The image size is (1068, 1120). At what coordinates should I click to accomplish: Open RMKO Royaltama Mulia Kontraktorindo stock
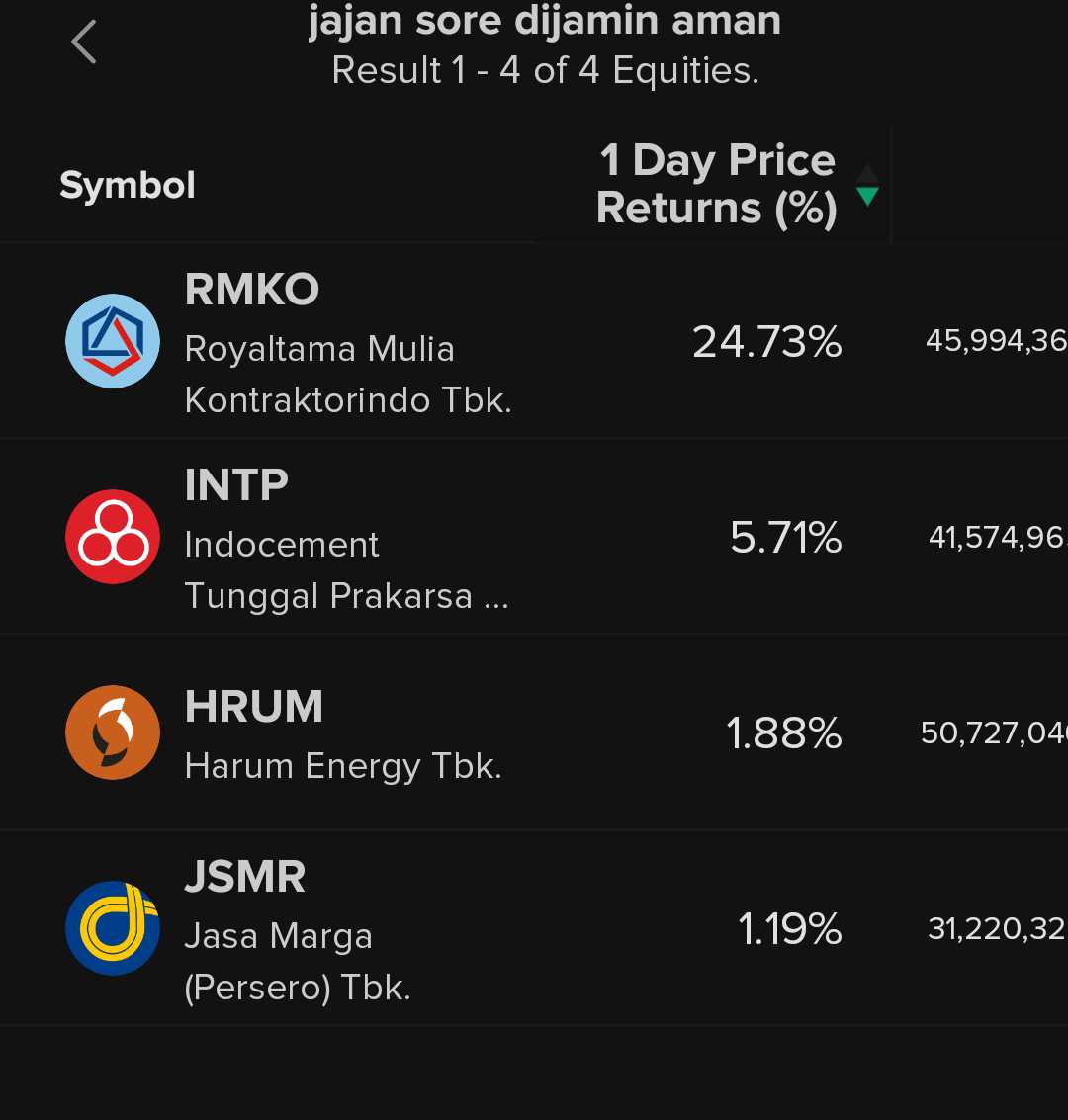346,342
